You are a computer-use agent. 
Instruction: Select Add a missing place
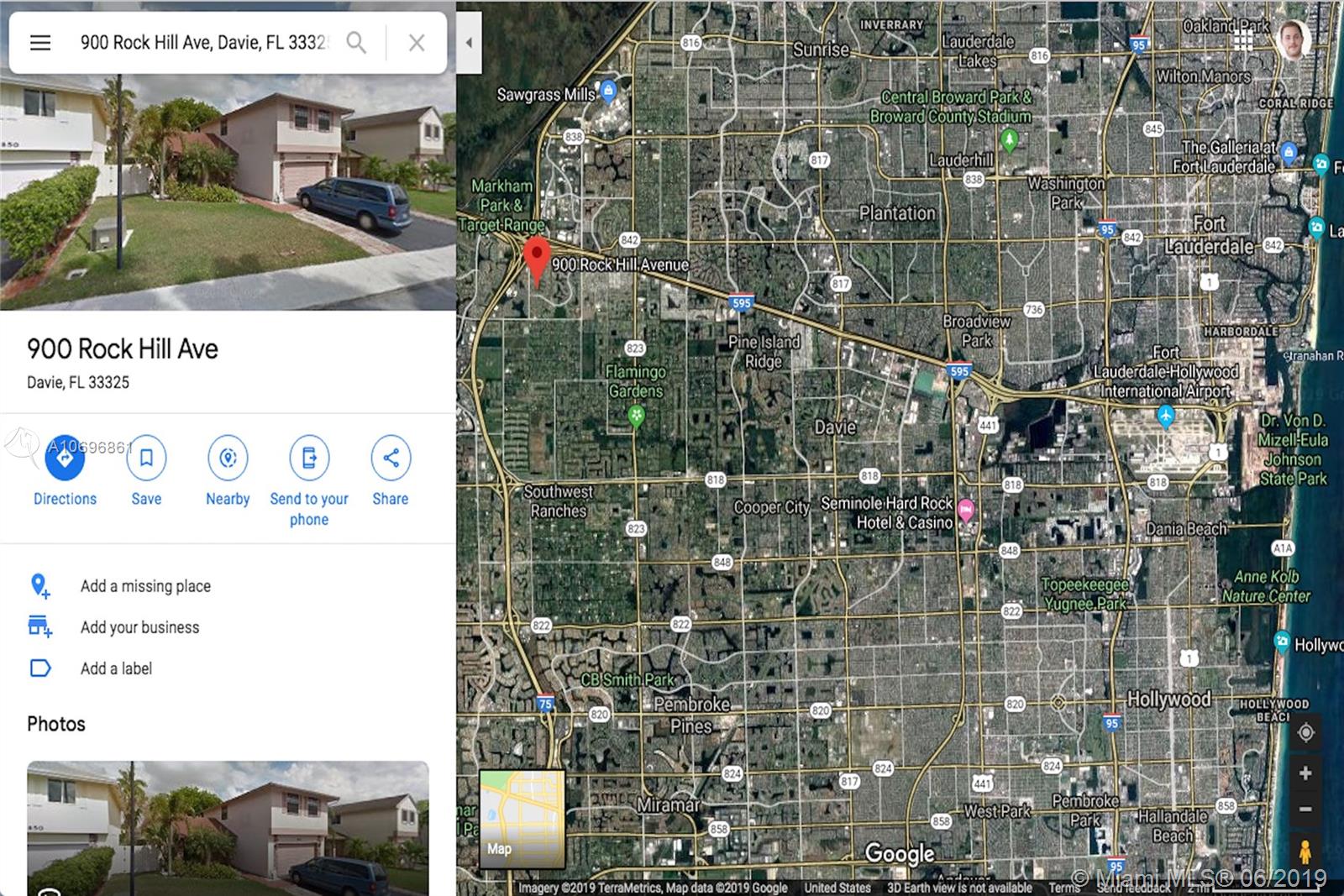click(145, 586)
